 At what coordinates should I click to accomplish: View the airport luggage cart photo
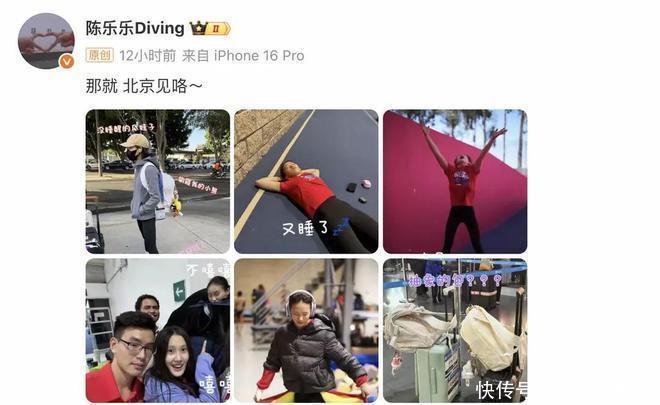tap(455, 330)
